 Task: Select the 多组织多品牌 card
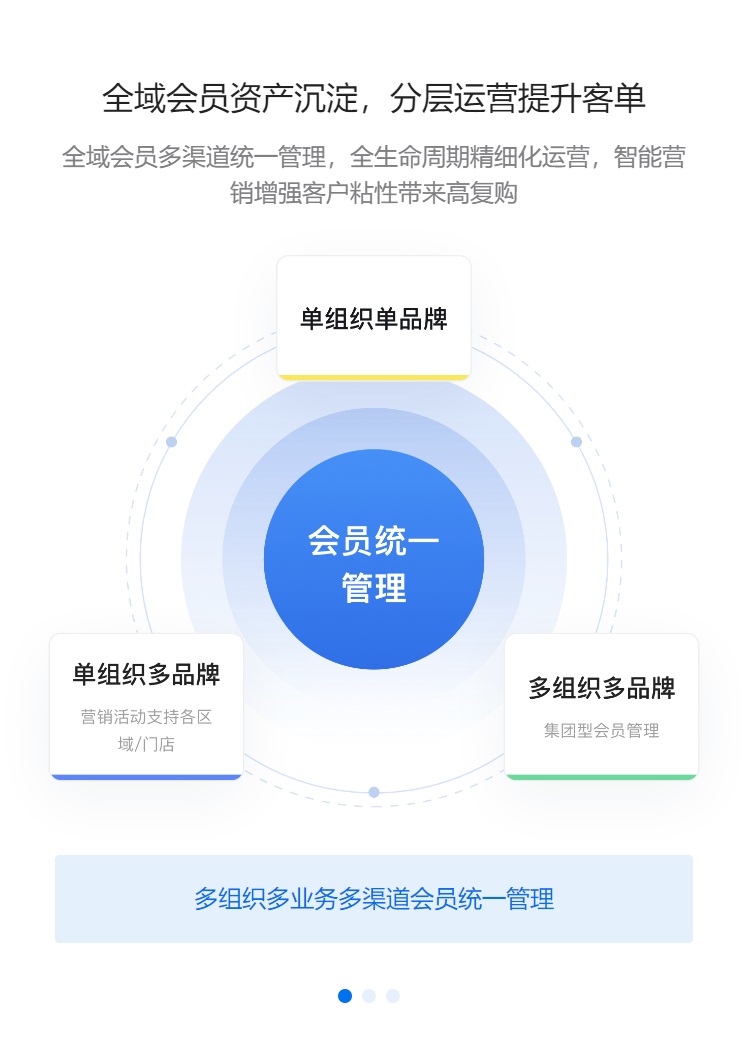click(601, 706)
